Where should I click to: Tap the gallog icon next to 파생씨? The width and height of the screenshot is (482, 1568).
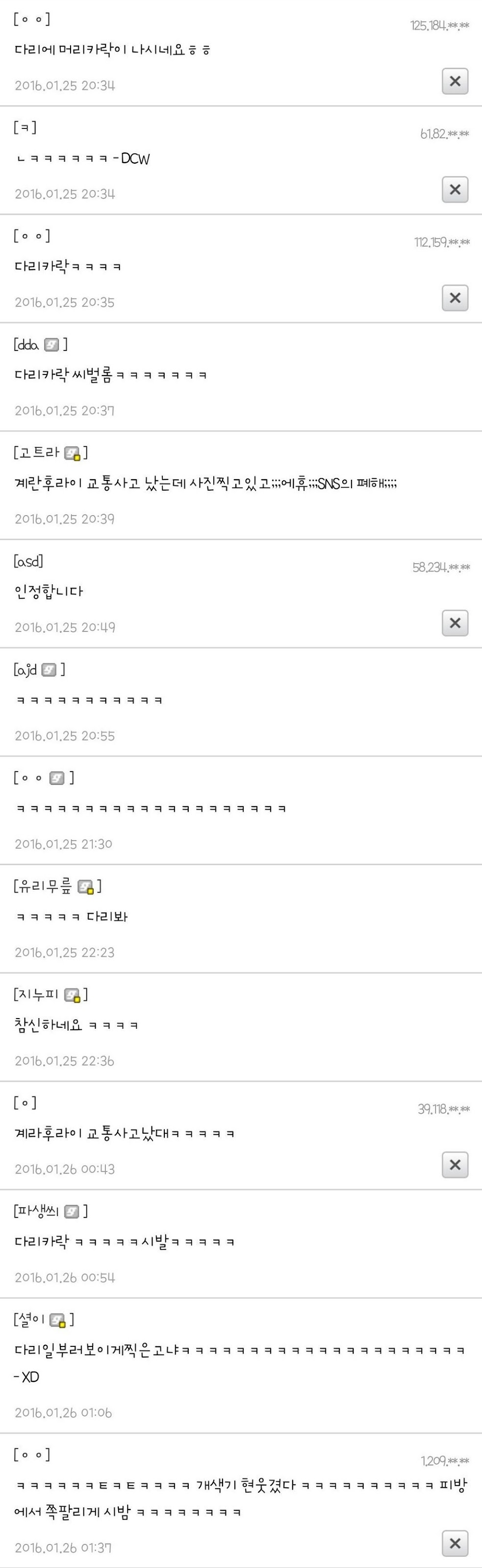[x=72, y=1212]
